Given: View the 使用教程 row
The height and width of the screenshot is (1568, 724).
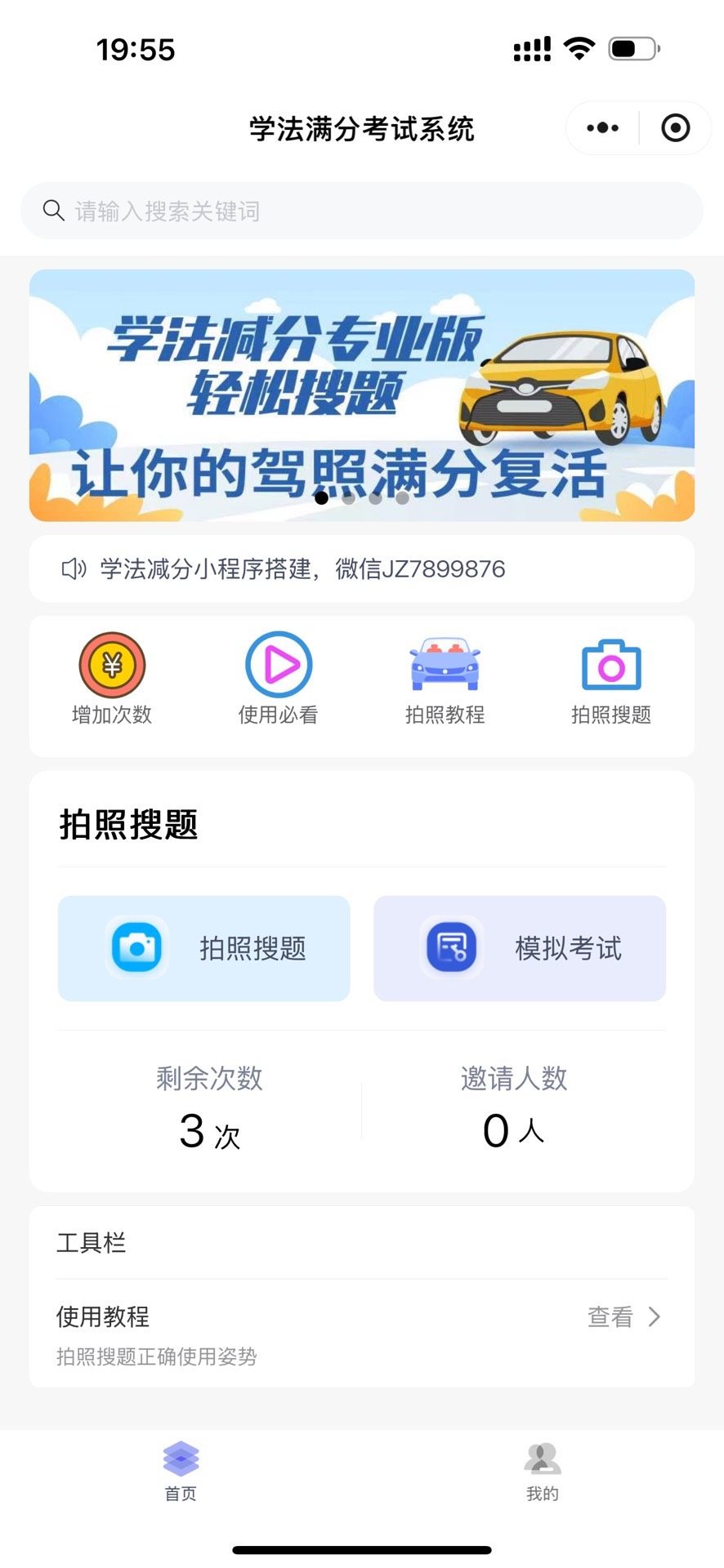Looking at the screenshot, I should coord(361,1333).
